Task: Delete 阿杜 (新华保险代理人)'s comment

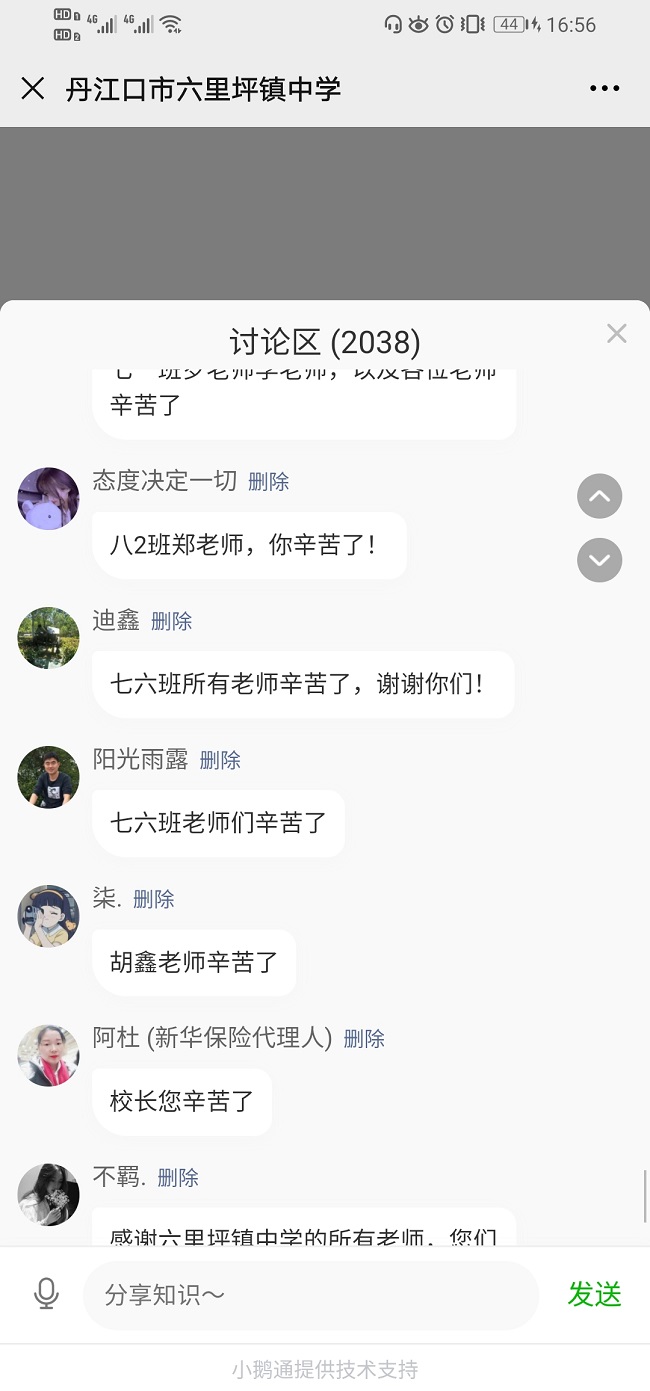Action: coord(364,1039)
